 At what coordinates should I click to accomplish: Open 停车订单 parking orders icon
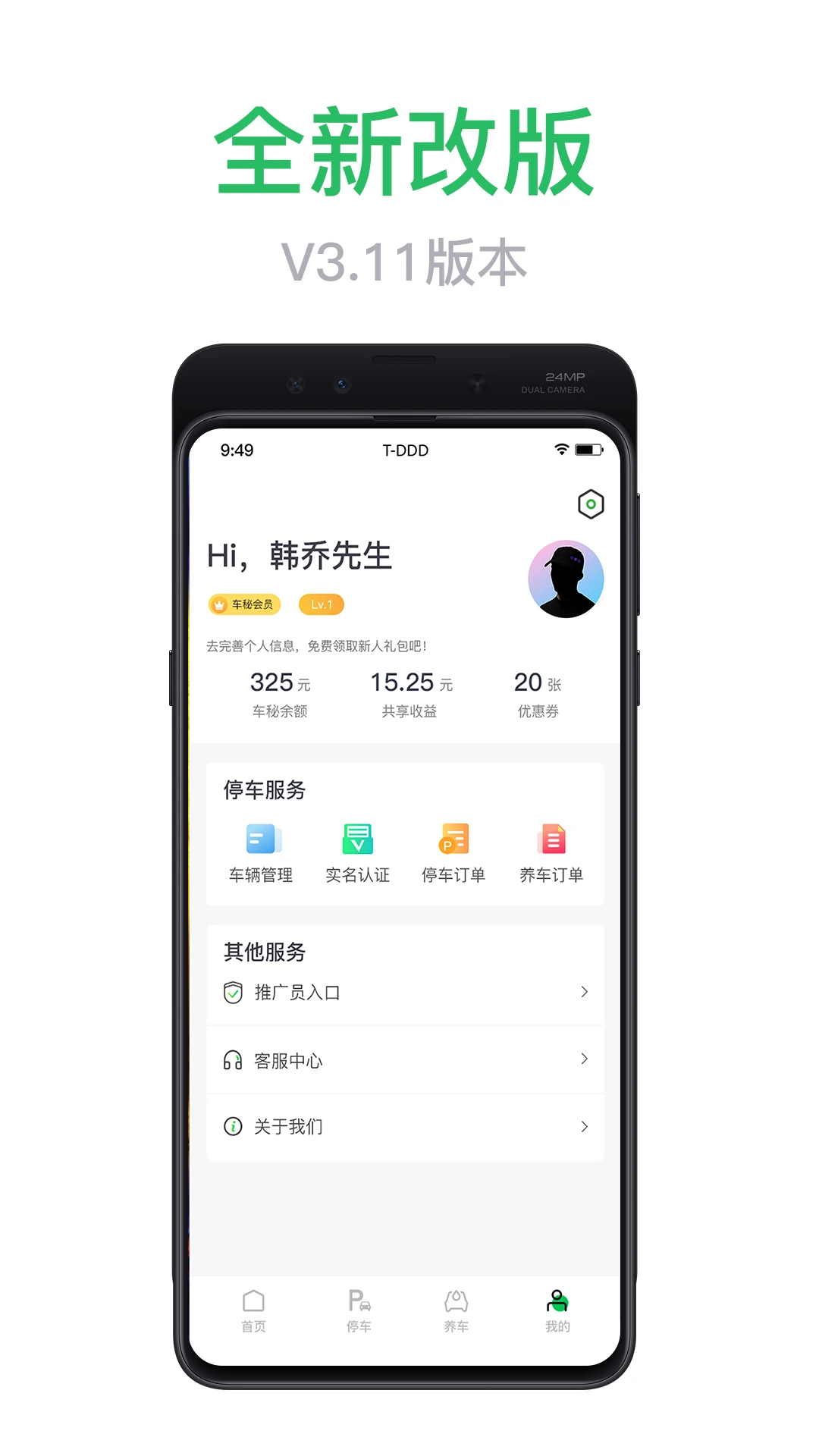[454, 840]
